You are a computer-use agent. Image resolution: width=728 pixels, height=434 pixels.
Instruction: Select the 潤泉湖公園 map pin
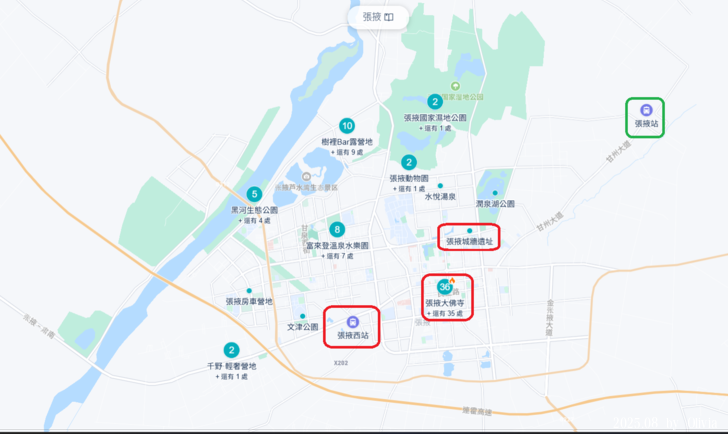pos(495,192)
